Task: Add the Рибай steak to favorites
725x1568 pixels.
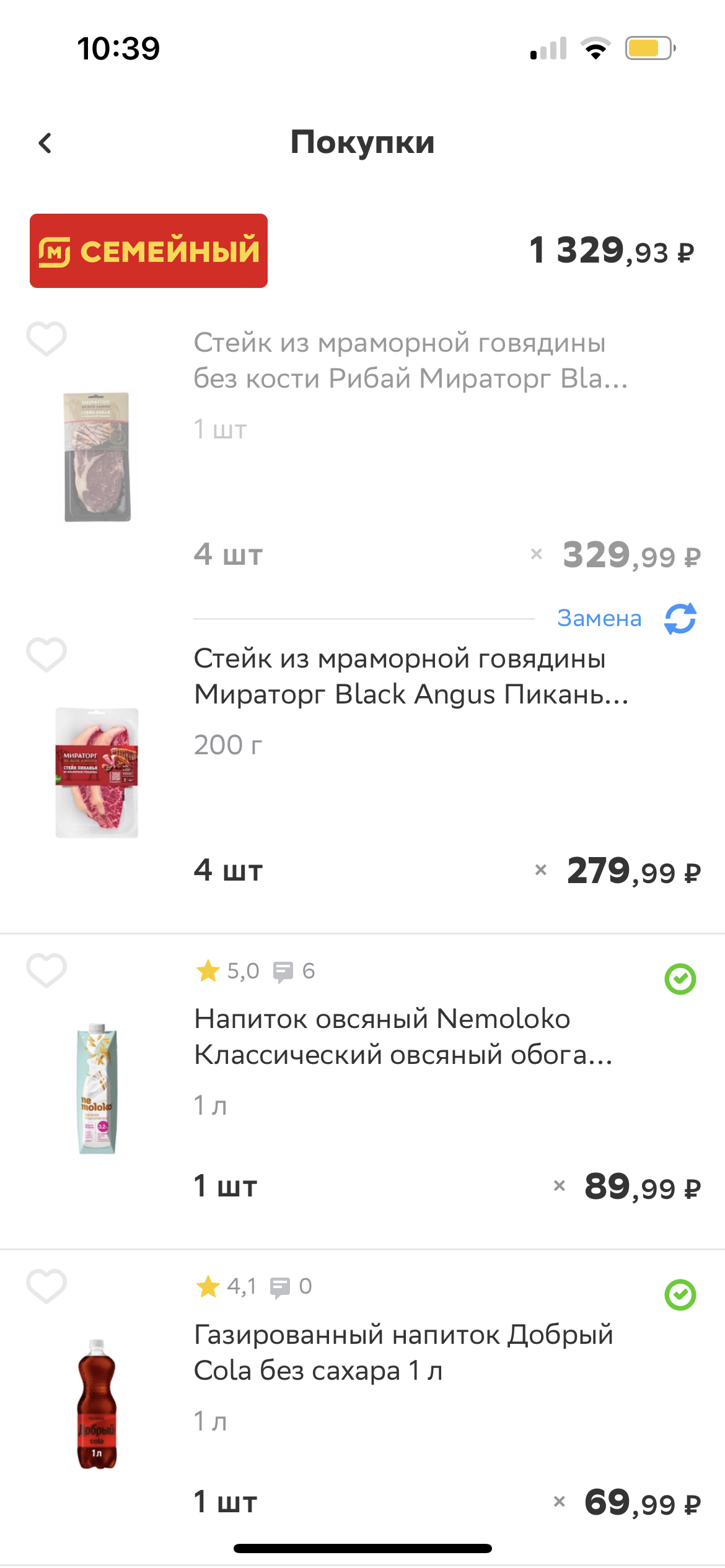Action: 46,339
